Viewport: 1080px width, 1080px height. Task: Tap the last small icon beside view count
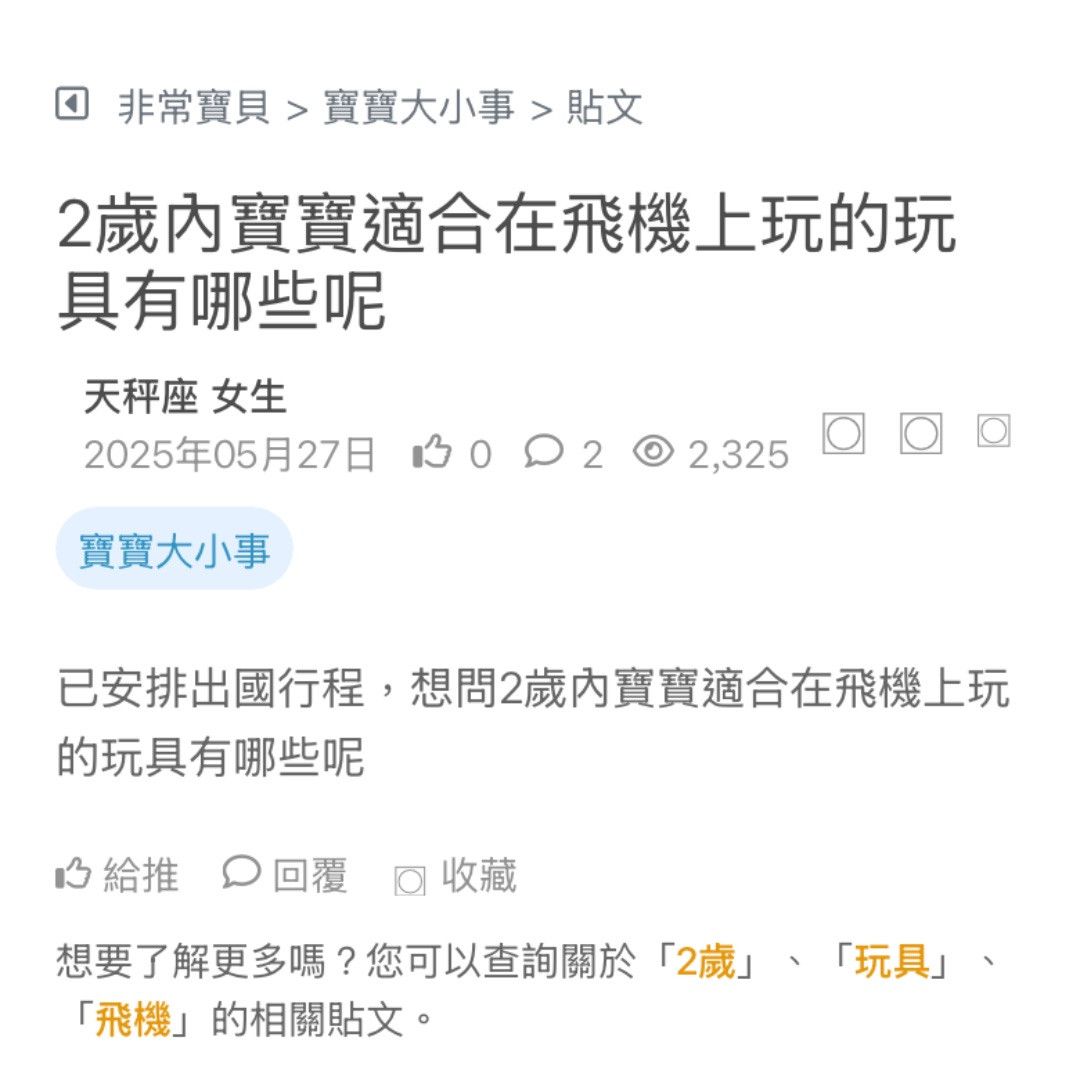tap(993, 431)
